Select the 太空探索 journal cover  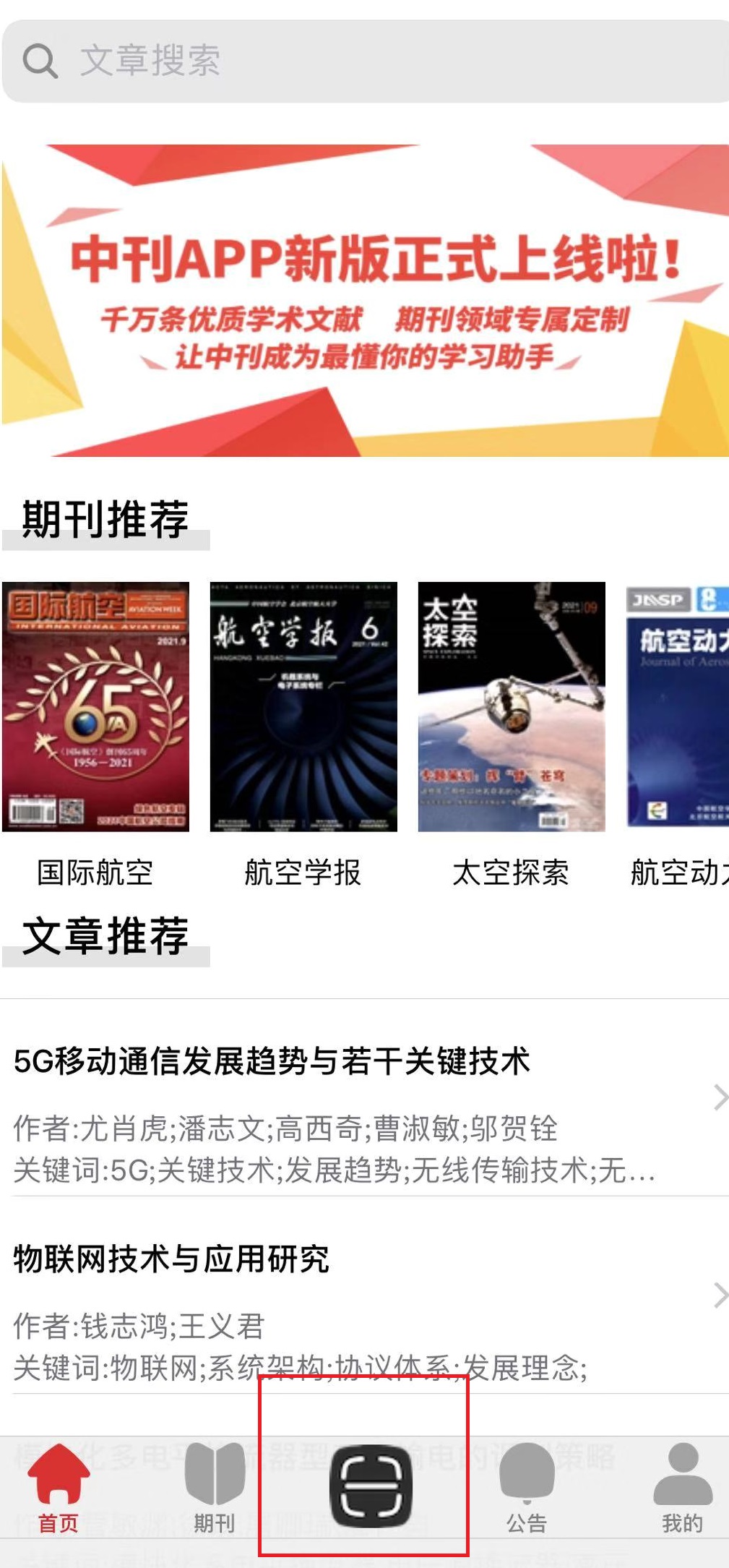click(512, 706)
